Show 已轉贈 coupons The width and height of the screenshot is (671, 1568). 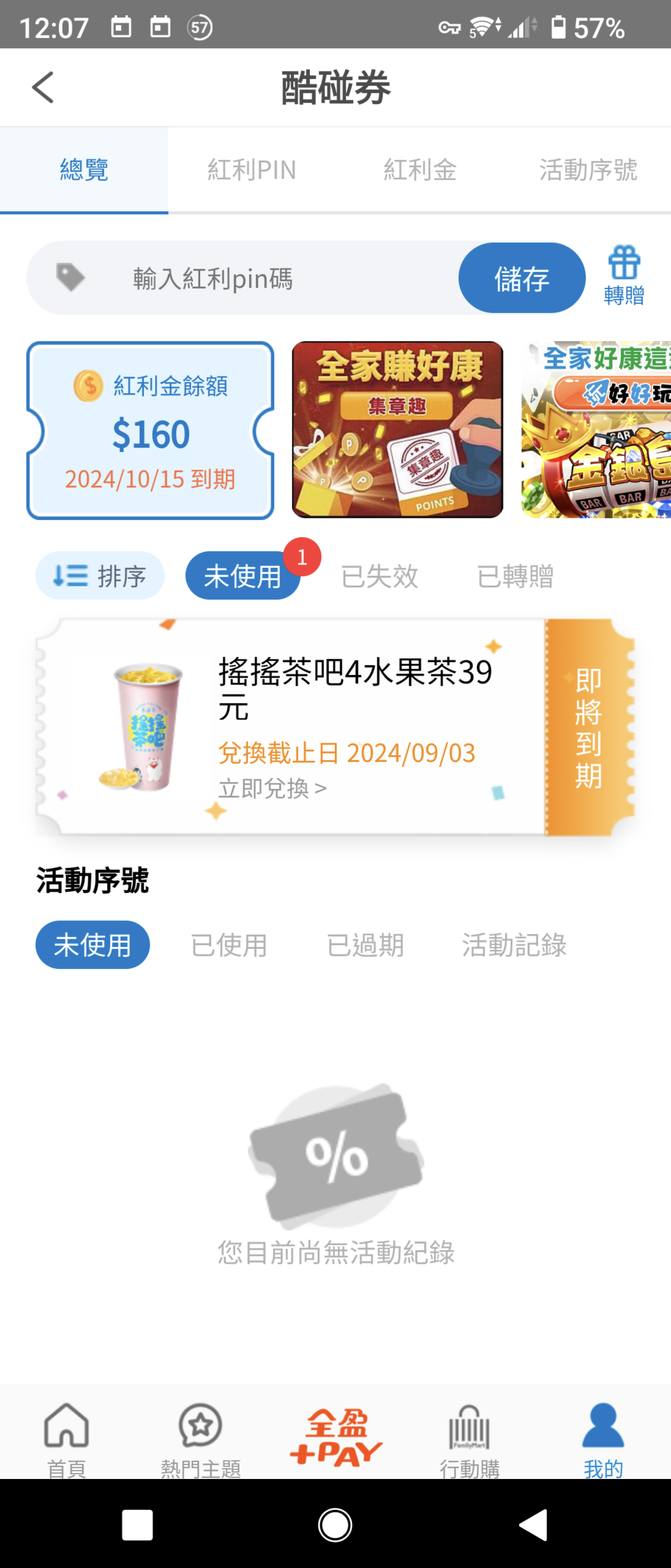click(x=515, y=576)
